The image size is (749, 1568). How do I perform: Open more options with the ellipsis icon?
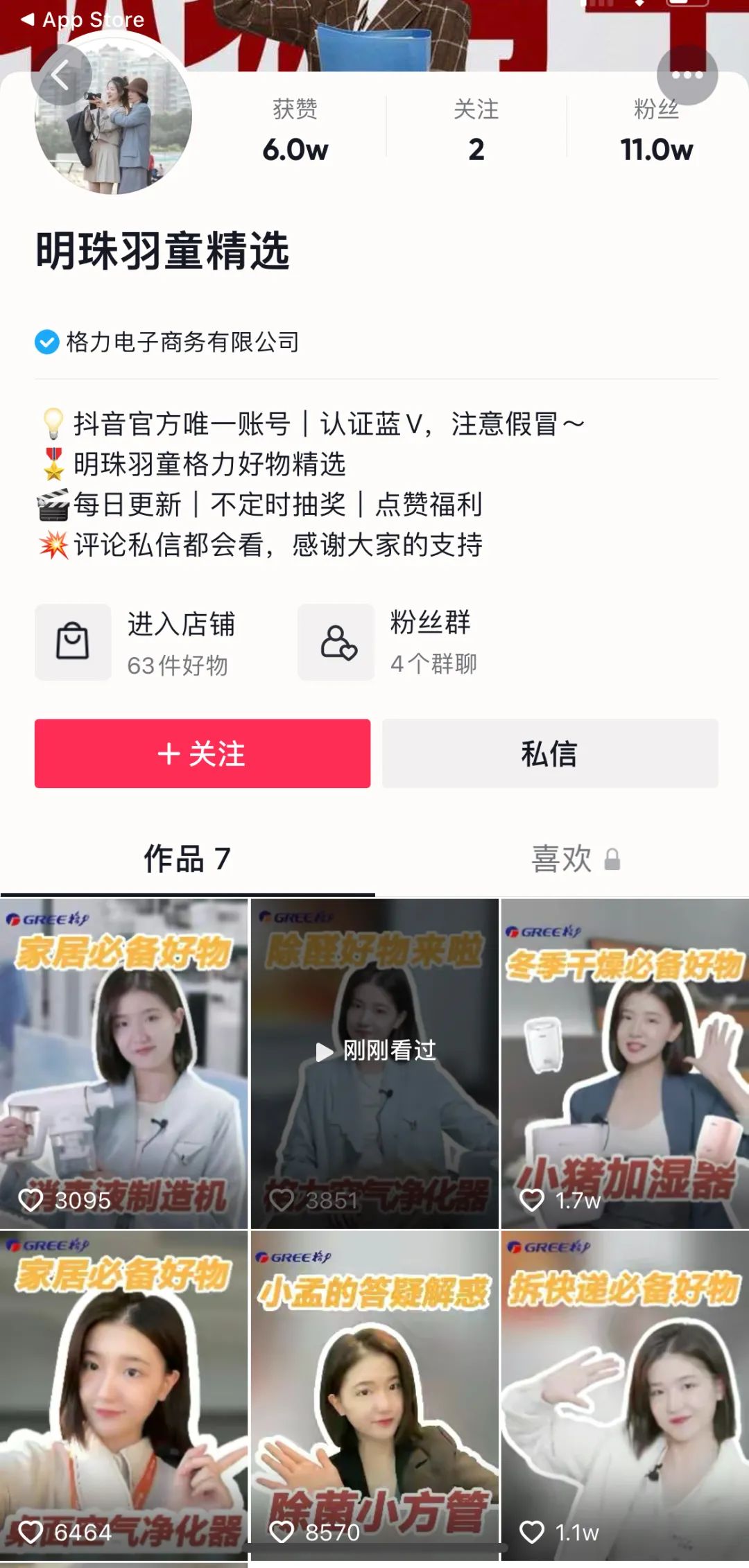tap(687, 74)
